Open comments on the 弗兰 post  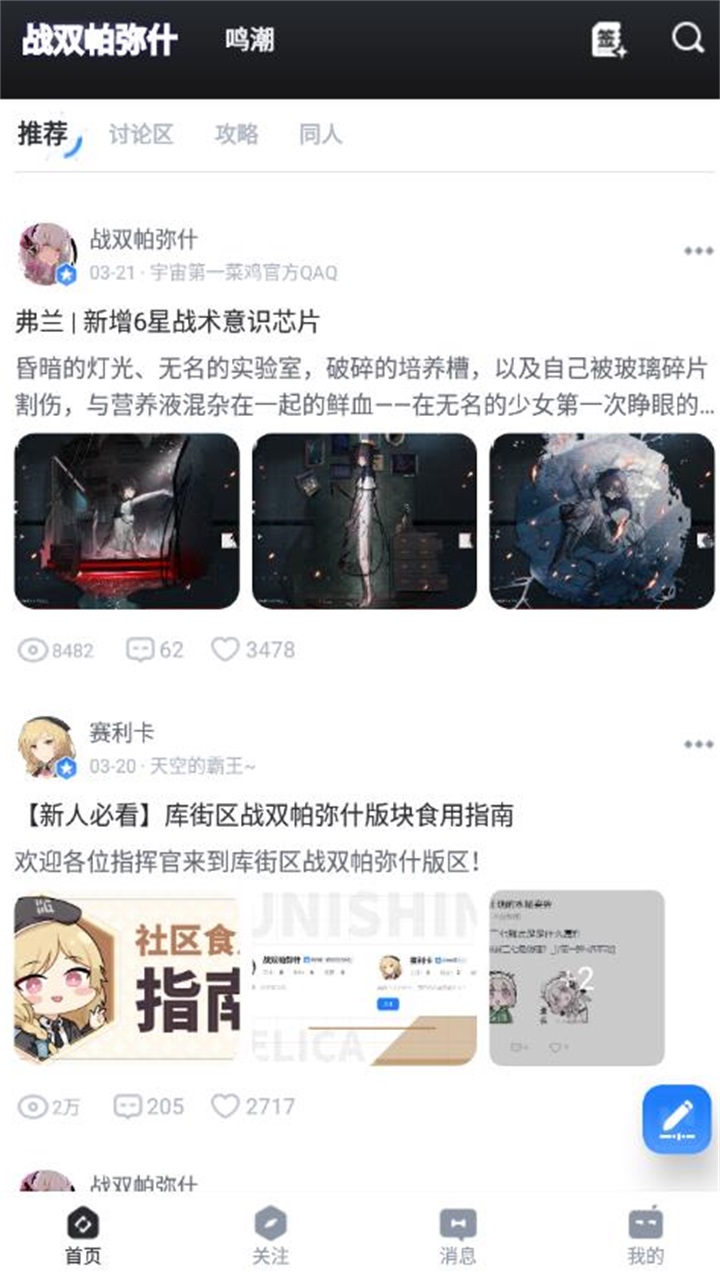click(154, 650)
